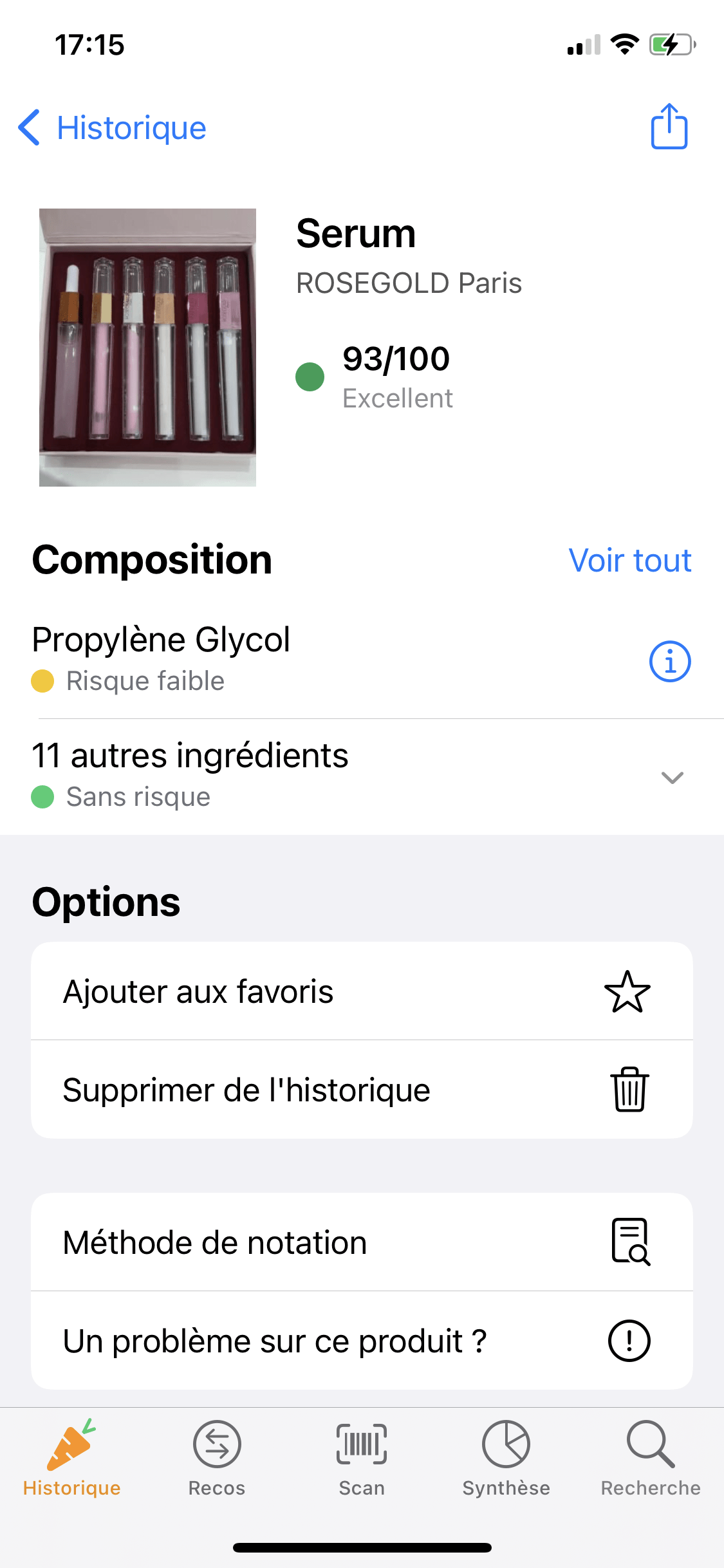Select Ajouter aux favoris
The height and width of the screenshot is (1568, 724).
pos(362,991)
